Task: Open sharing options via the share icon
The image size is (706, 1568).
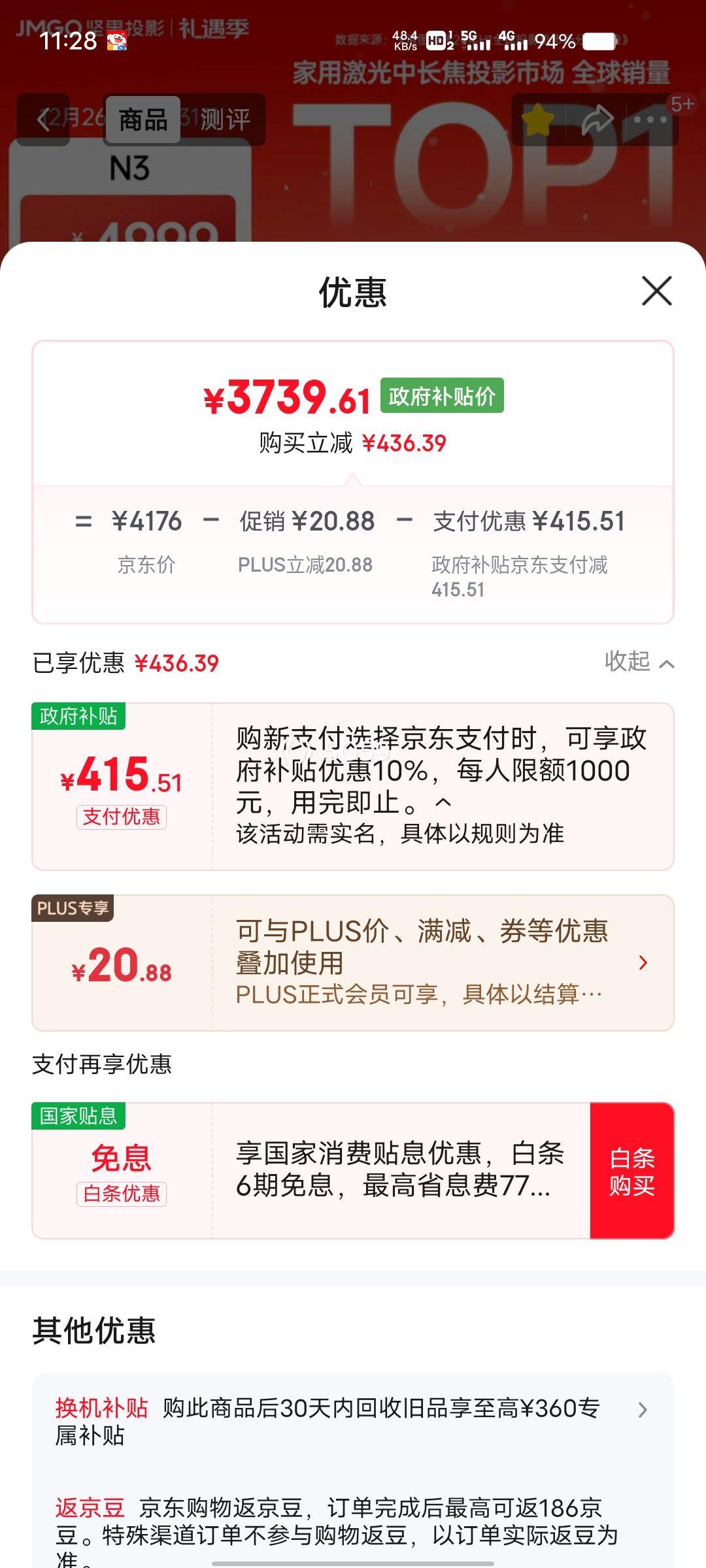Action: 598,120
